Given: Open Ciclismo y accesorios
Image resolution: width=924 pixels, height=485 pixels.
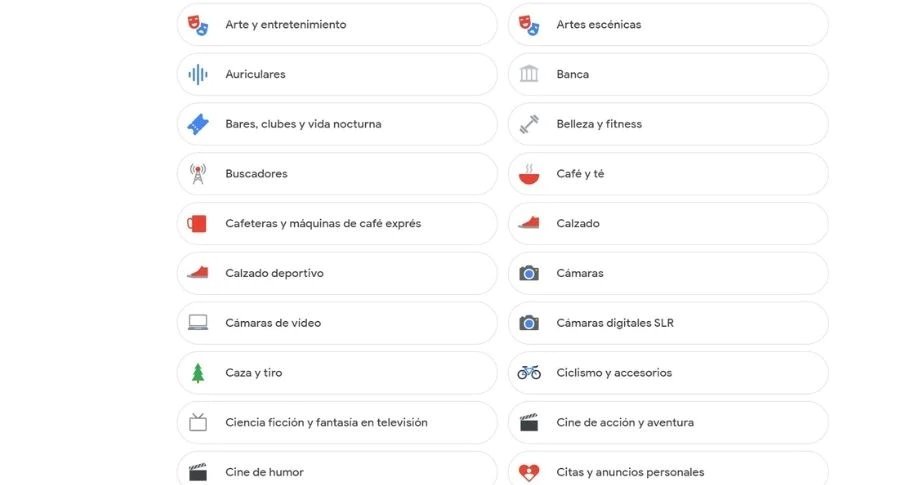Looking at the screenshot, I should pos(667,373).
